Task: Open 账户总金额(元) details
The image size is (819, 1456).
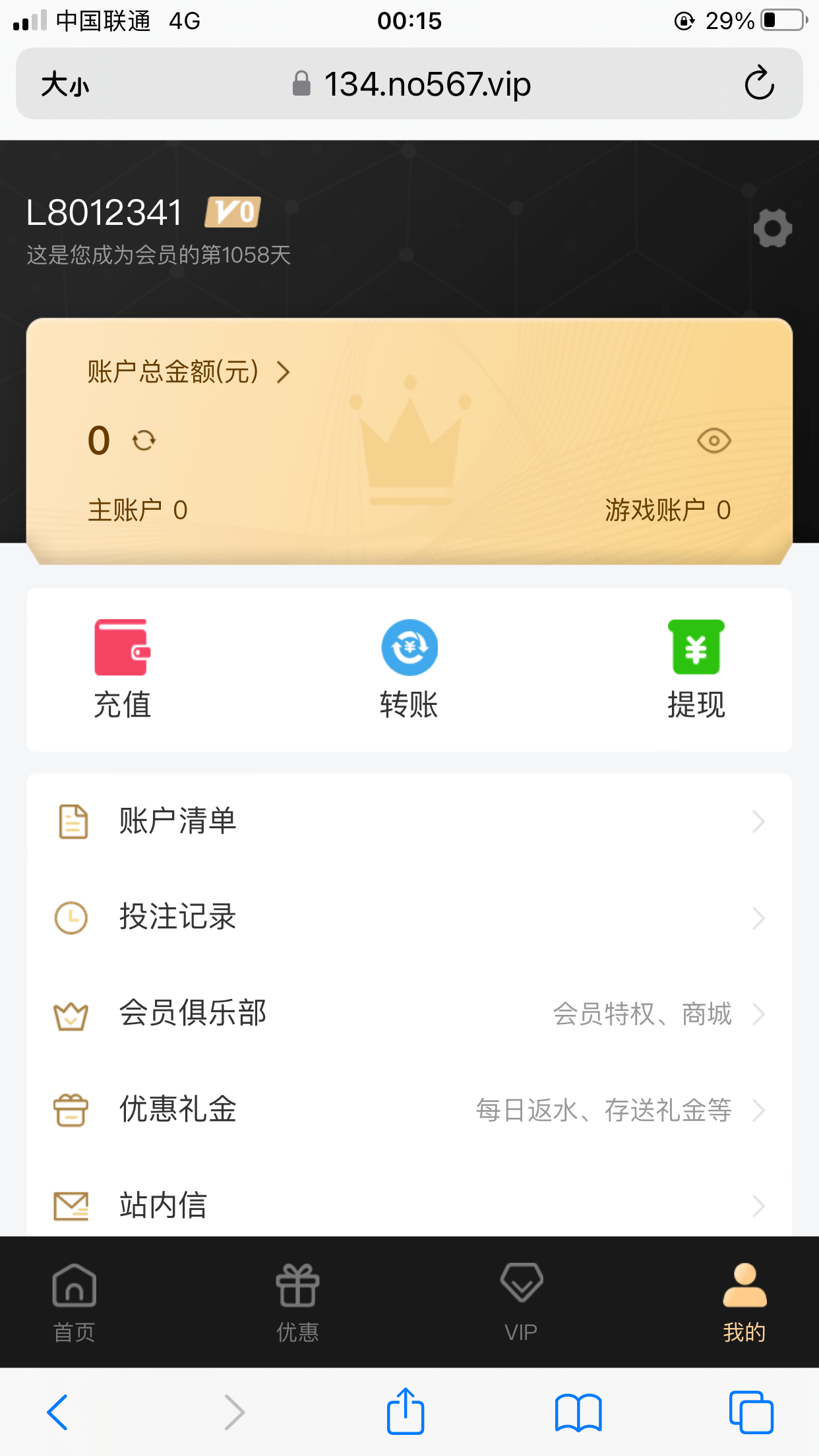Action: (x=188, y=372)
